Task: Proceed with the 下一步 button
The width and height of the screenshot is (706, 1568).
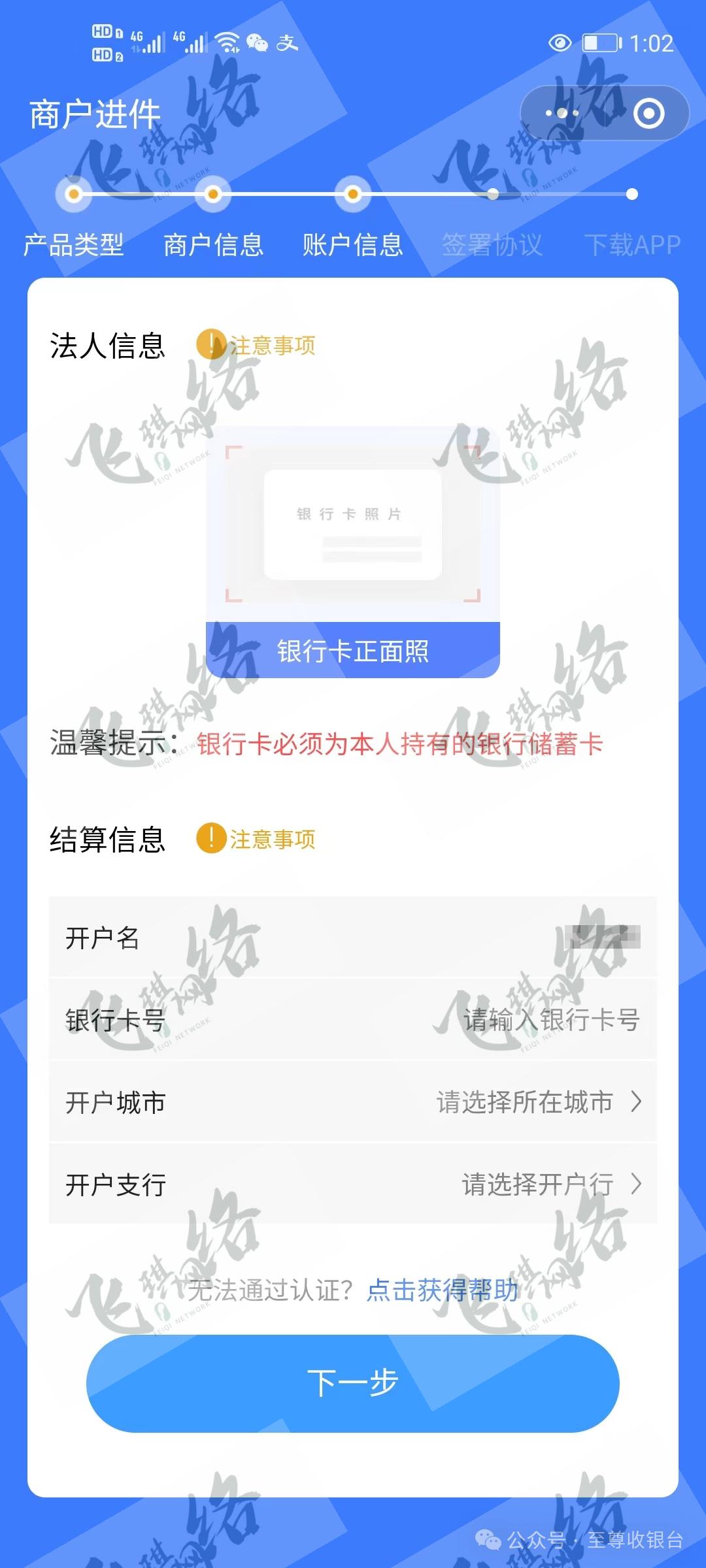Action: click(353, 1383)
